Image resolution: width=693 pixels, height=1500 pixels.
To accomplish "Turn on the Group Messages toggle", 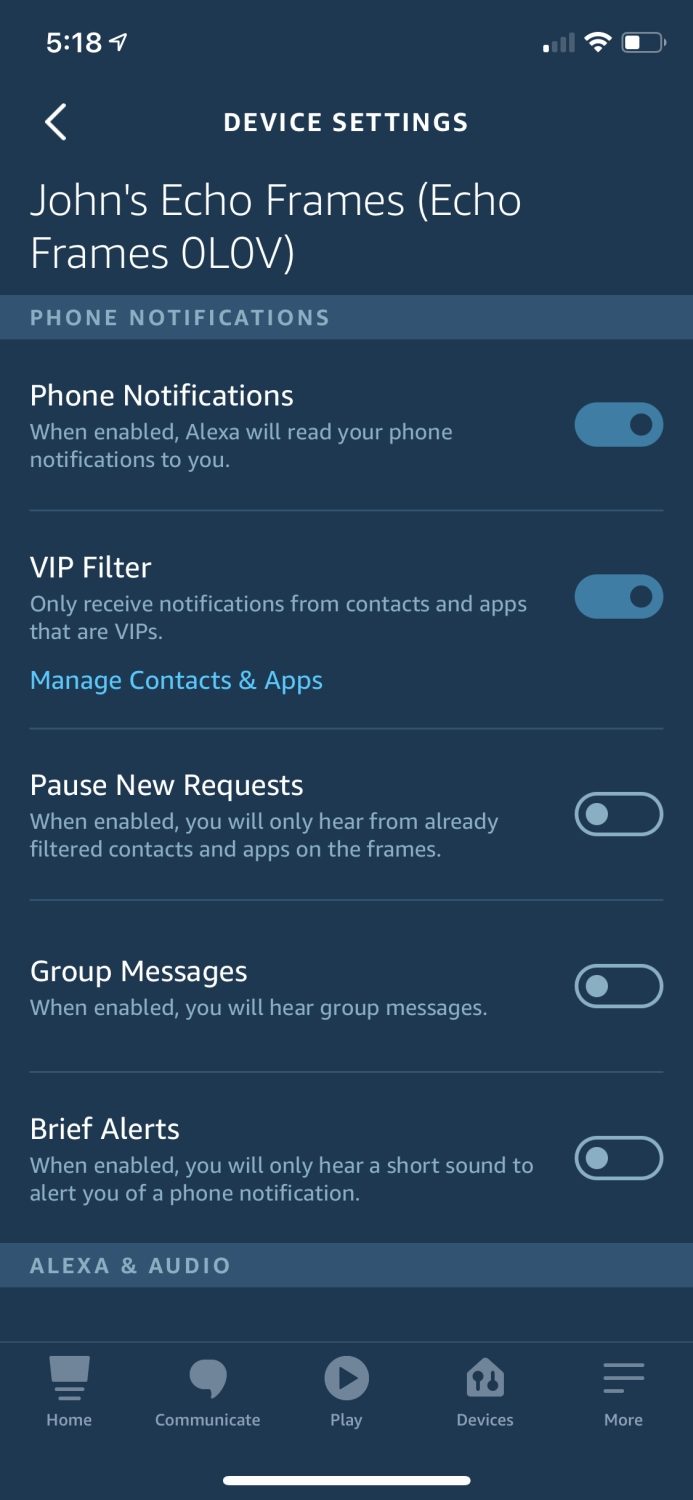I will click(618, 986).
